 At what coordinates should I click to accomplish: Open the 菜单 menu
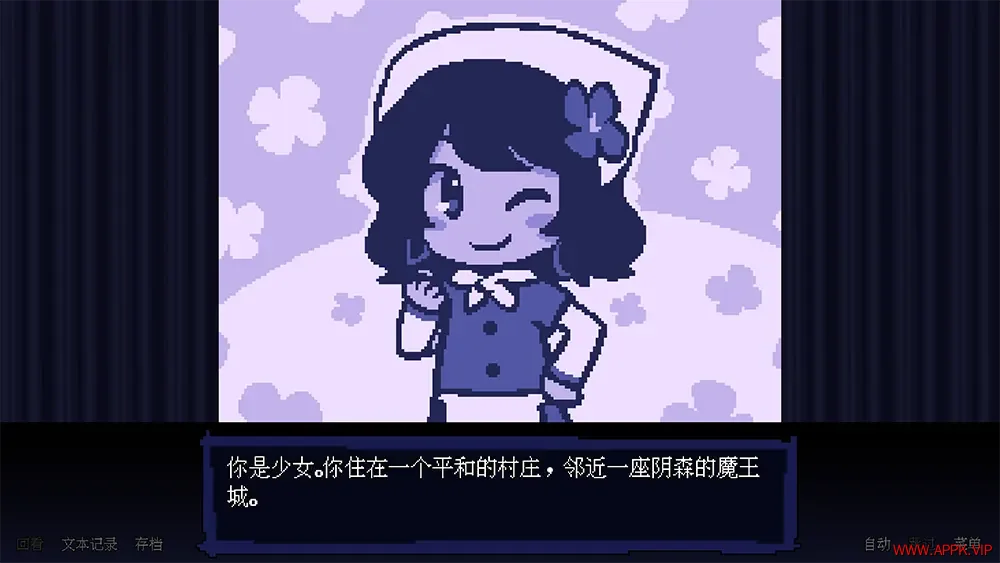pyautogui.click(x=967, y=542)
